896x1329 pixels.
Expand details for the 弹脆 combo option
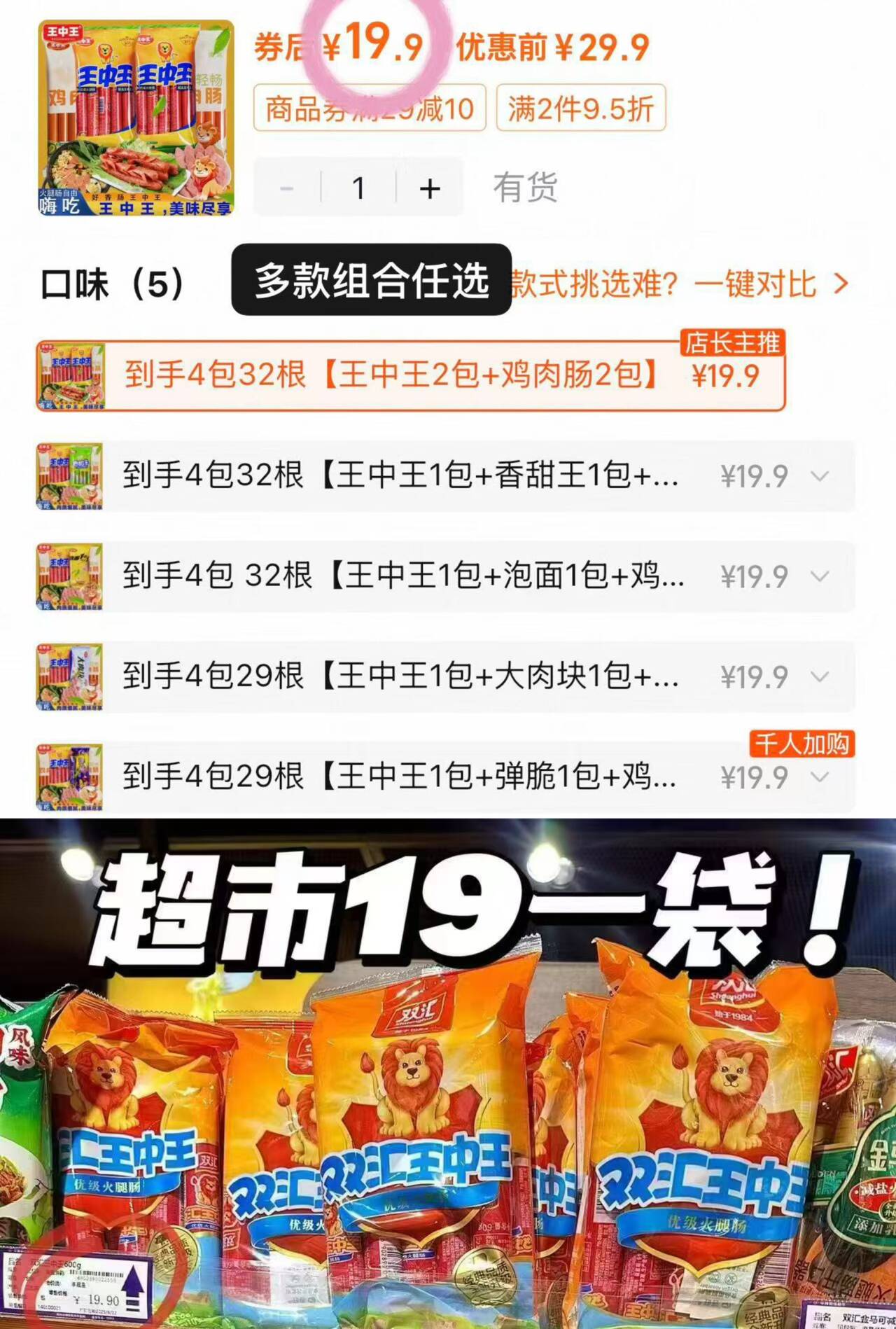tap(816, 776)
